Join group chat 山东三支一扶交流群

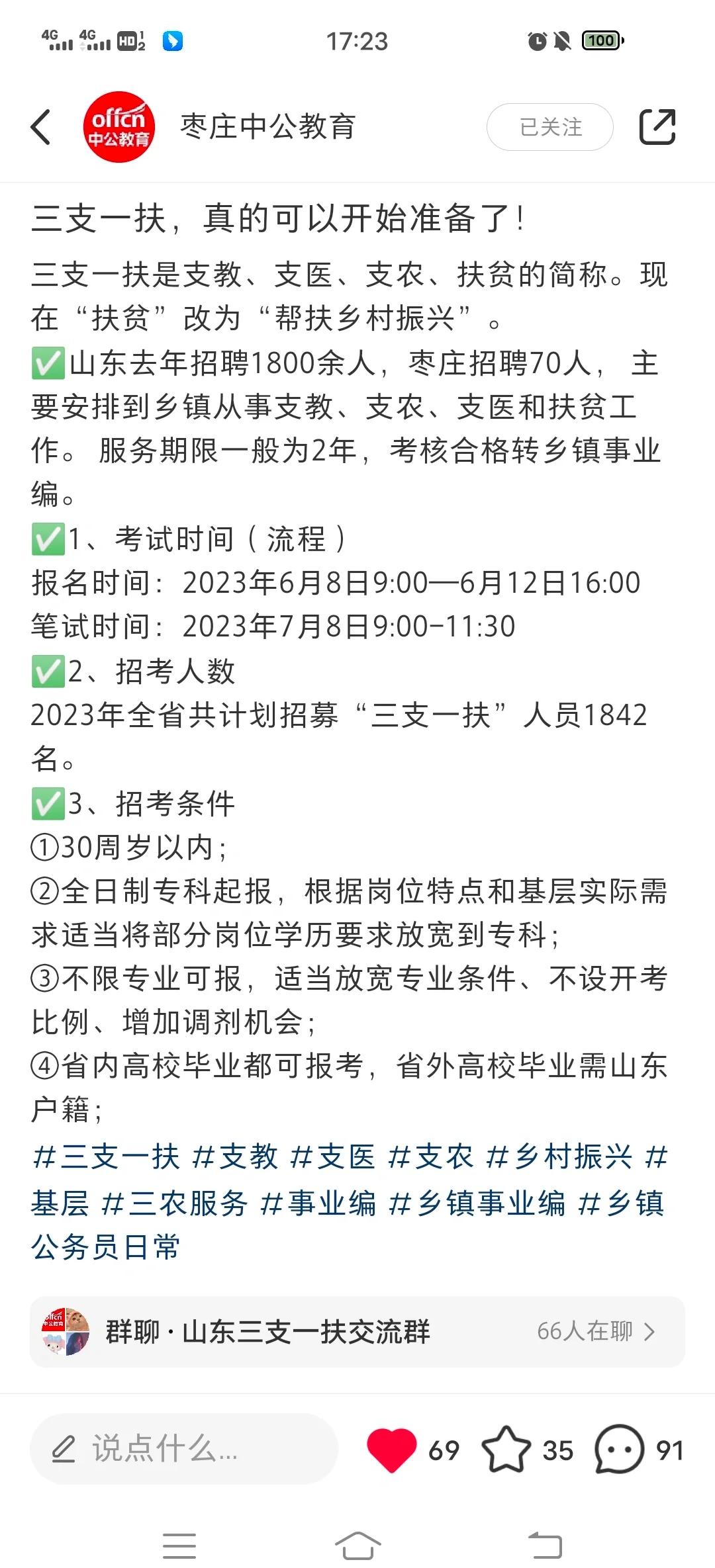tap(358, 1332)
